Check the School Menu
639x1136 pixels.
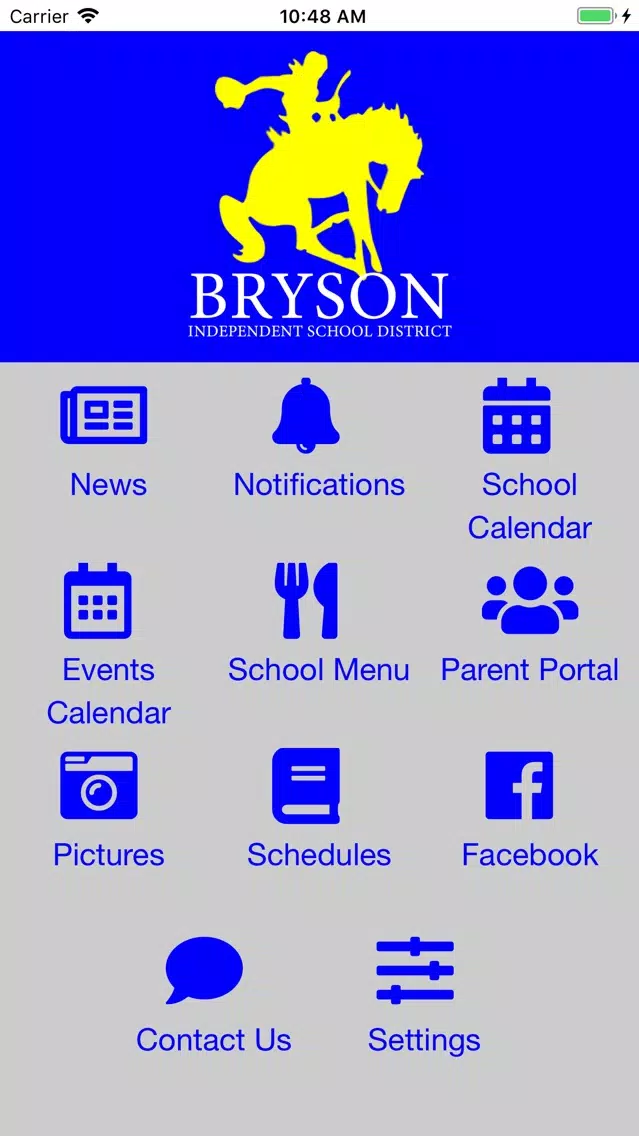(x=319, y=625)
